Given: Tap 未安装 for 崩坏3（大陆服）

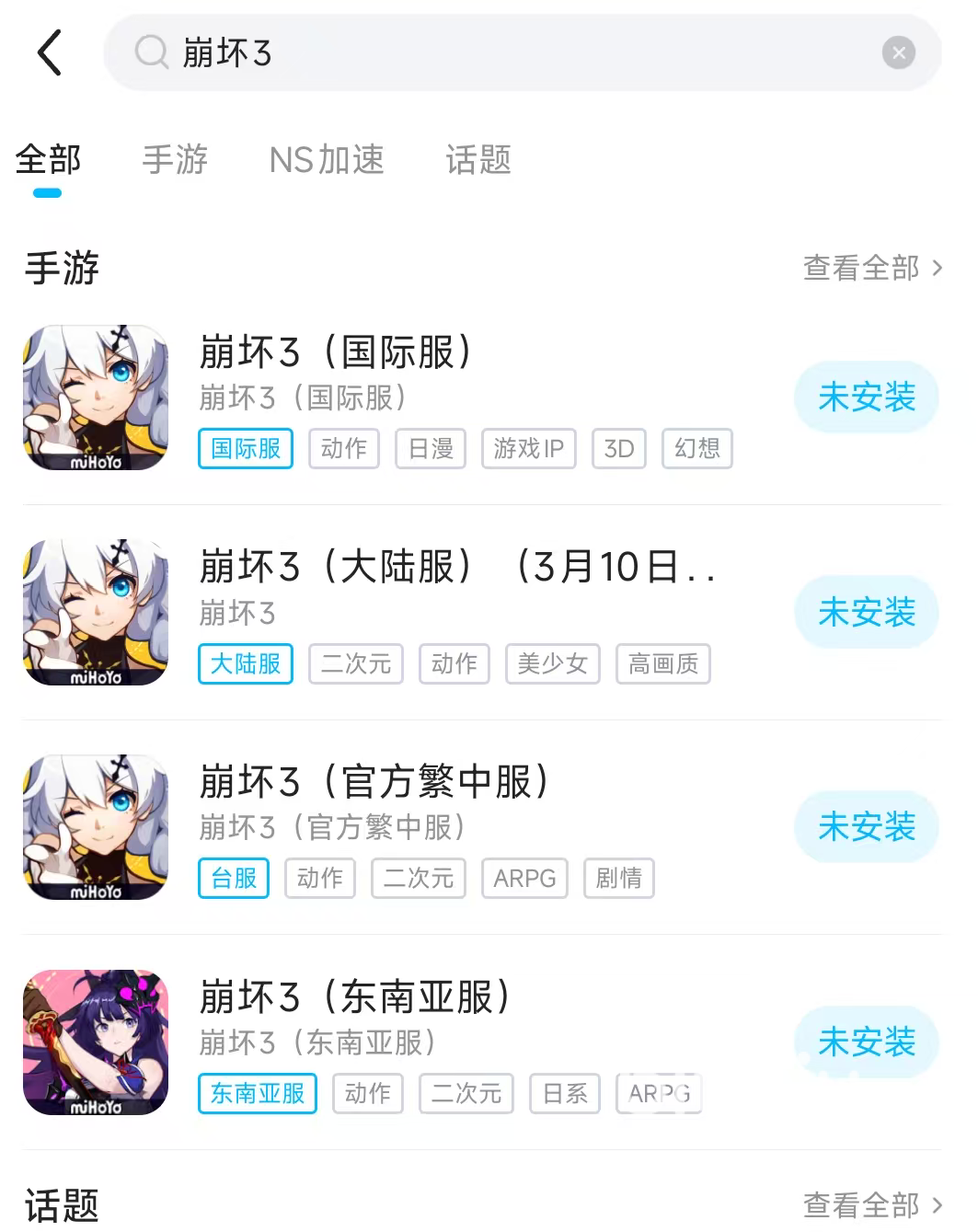Looking at the screenshot, I should [866, 612].
